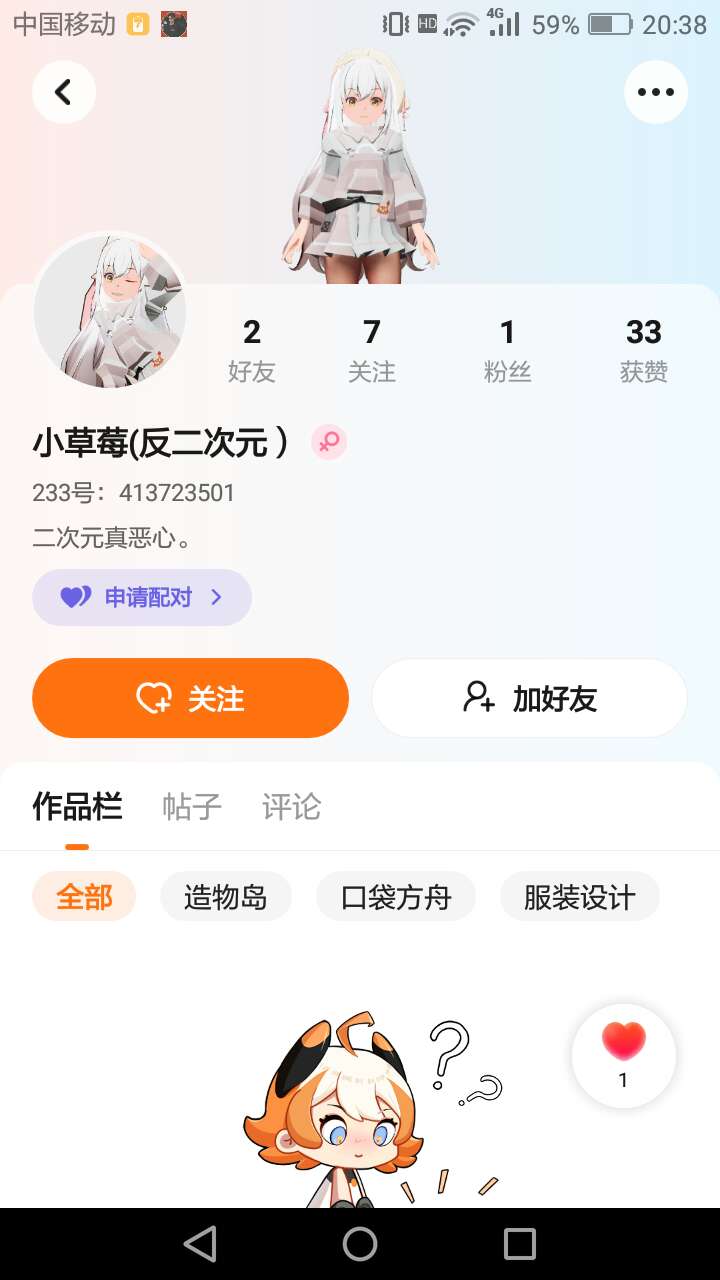
Task: Tap the 关注 follow button
Action: coord(190,698)
